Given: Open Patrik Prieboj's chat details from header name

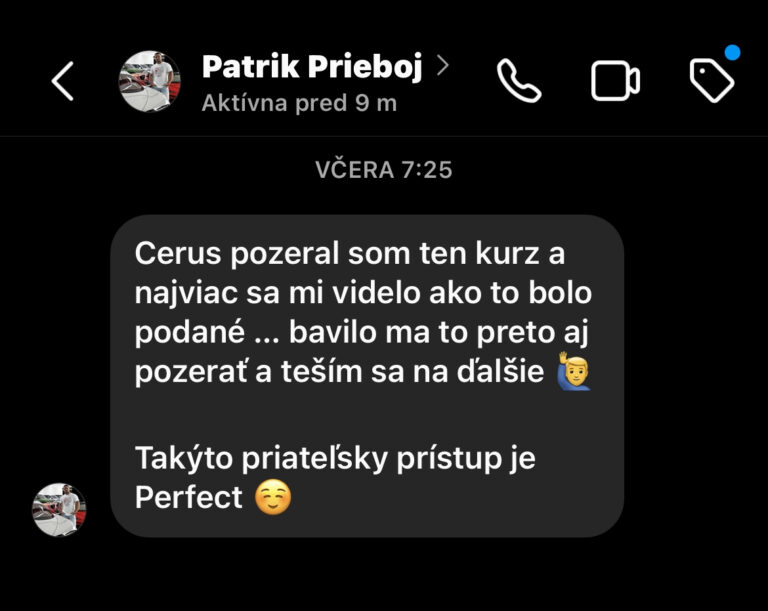Looking at the screenshot, I should (x=311, y=68).
